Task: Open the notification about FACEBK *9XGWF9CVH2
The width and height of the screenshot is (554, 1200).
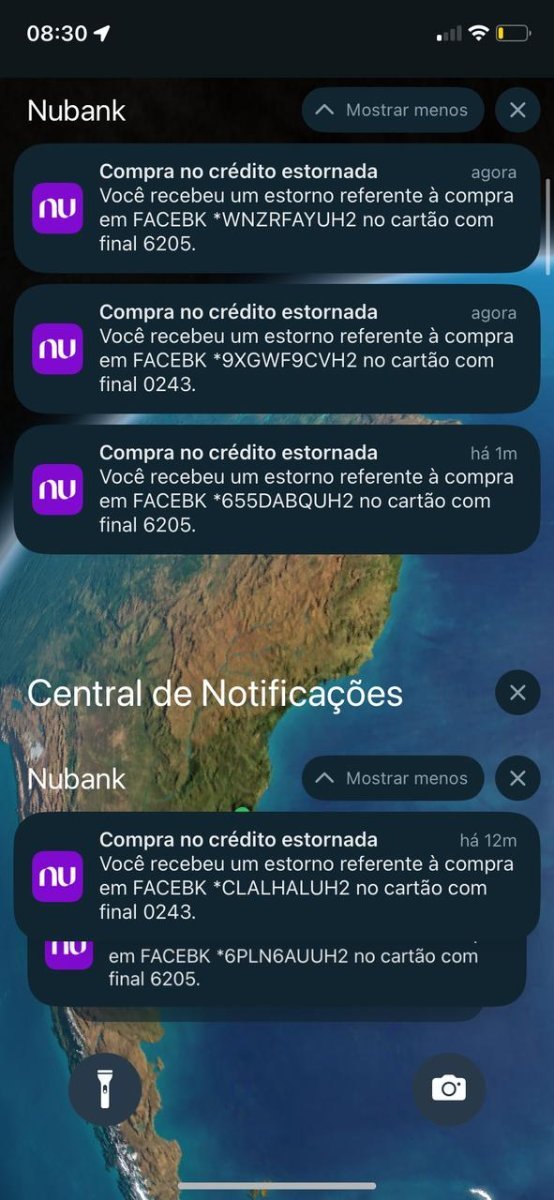Action: [277, 349]
